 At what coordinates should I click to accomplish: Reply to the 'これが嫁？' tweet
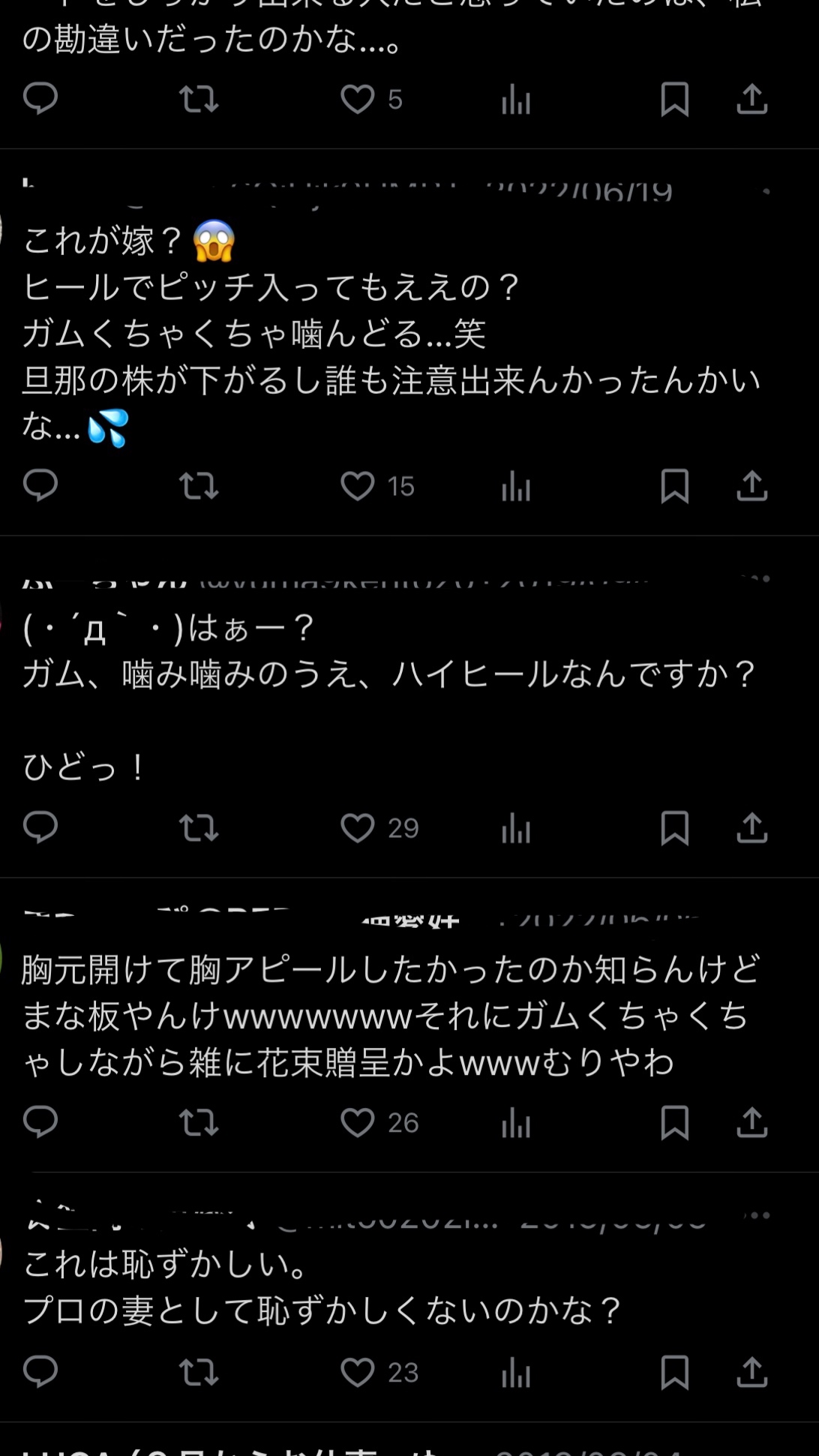click(40, 485)
